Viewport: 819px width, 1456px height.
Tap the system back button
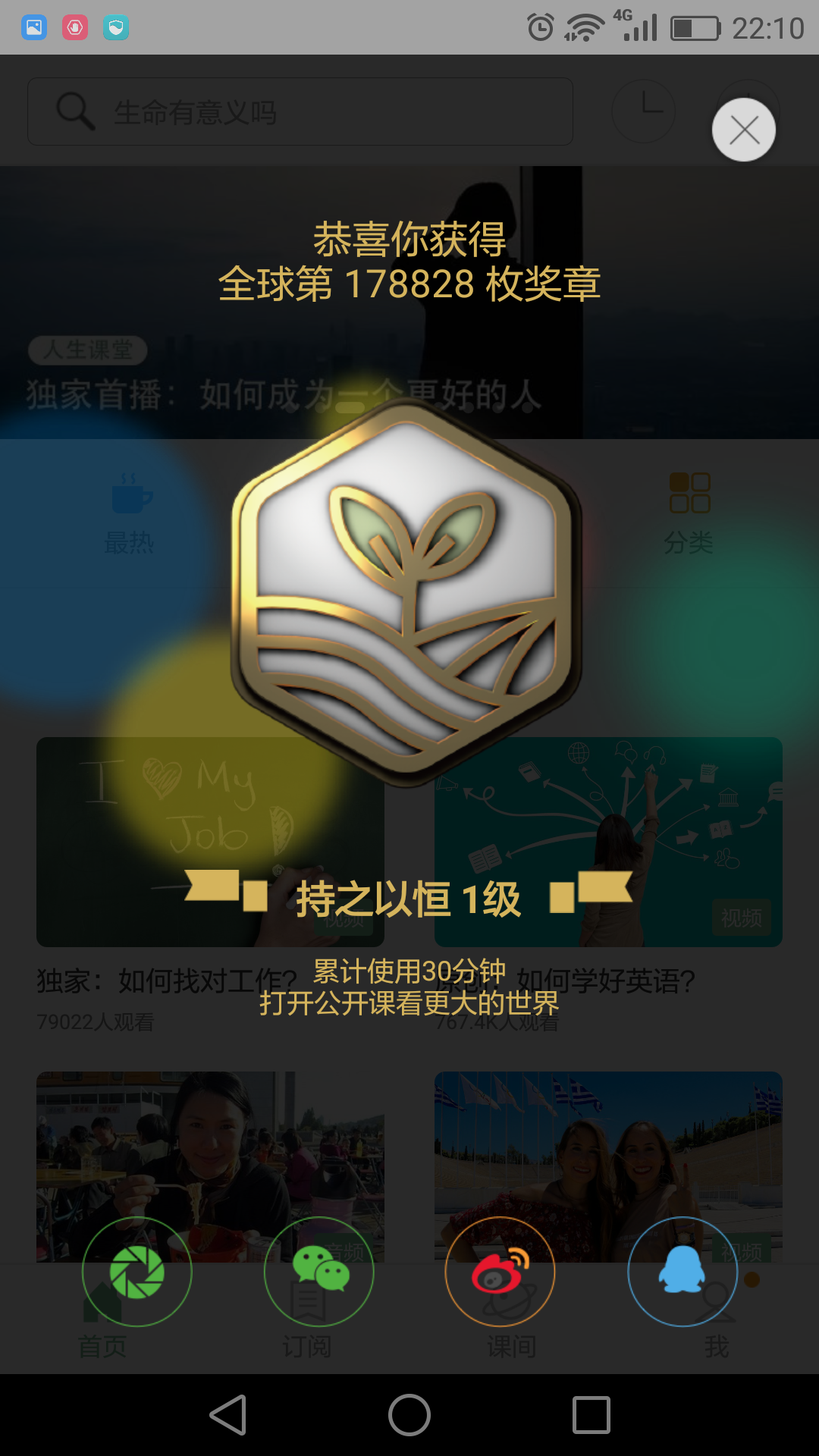tap(227, 1415)
